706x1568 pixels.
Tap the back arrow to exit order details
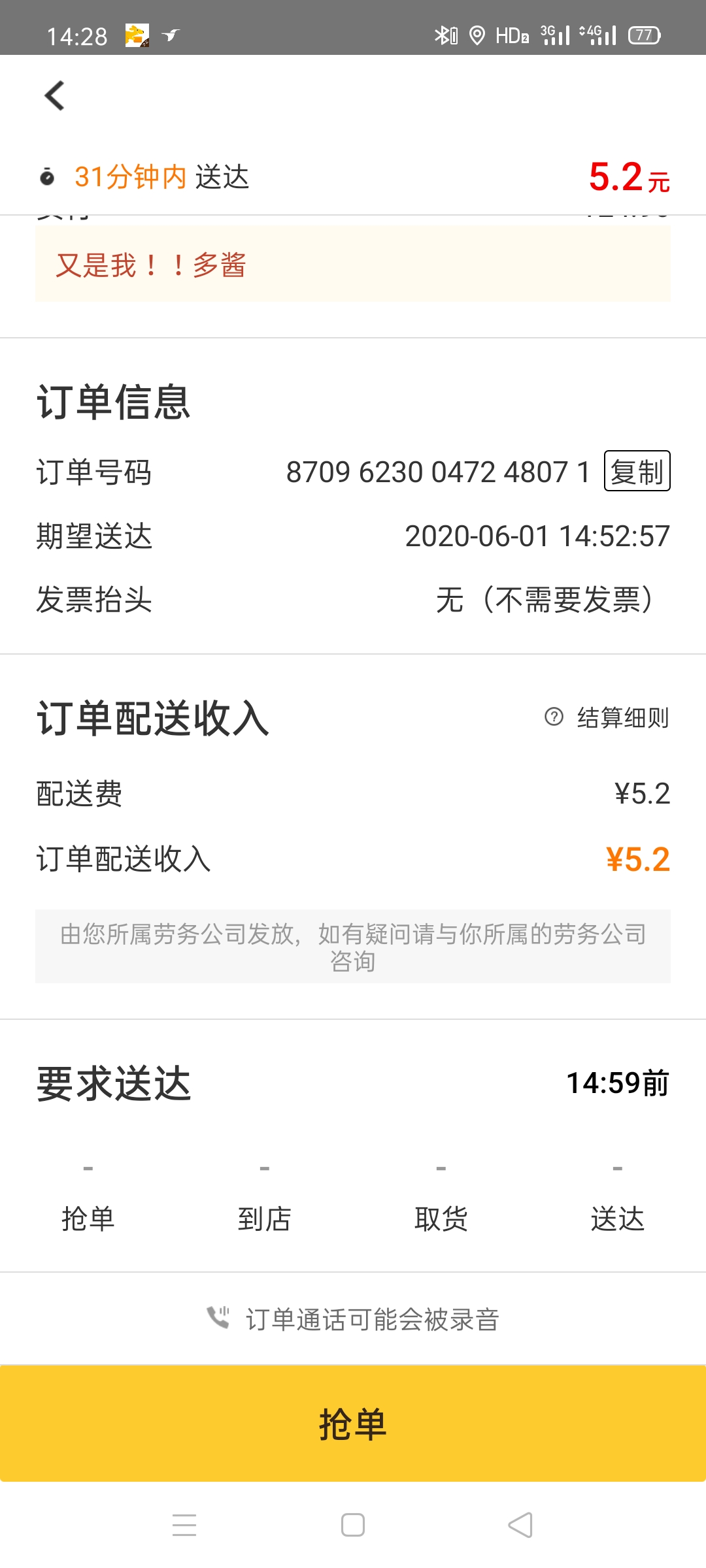(54, 94)
